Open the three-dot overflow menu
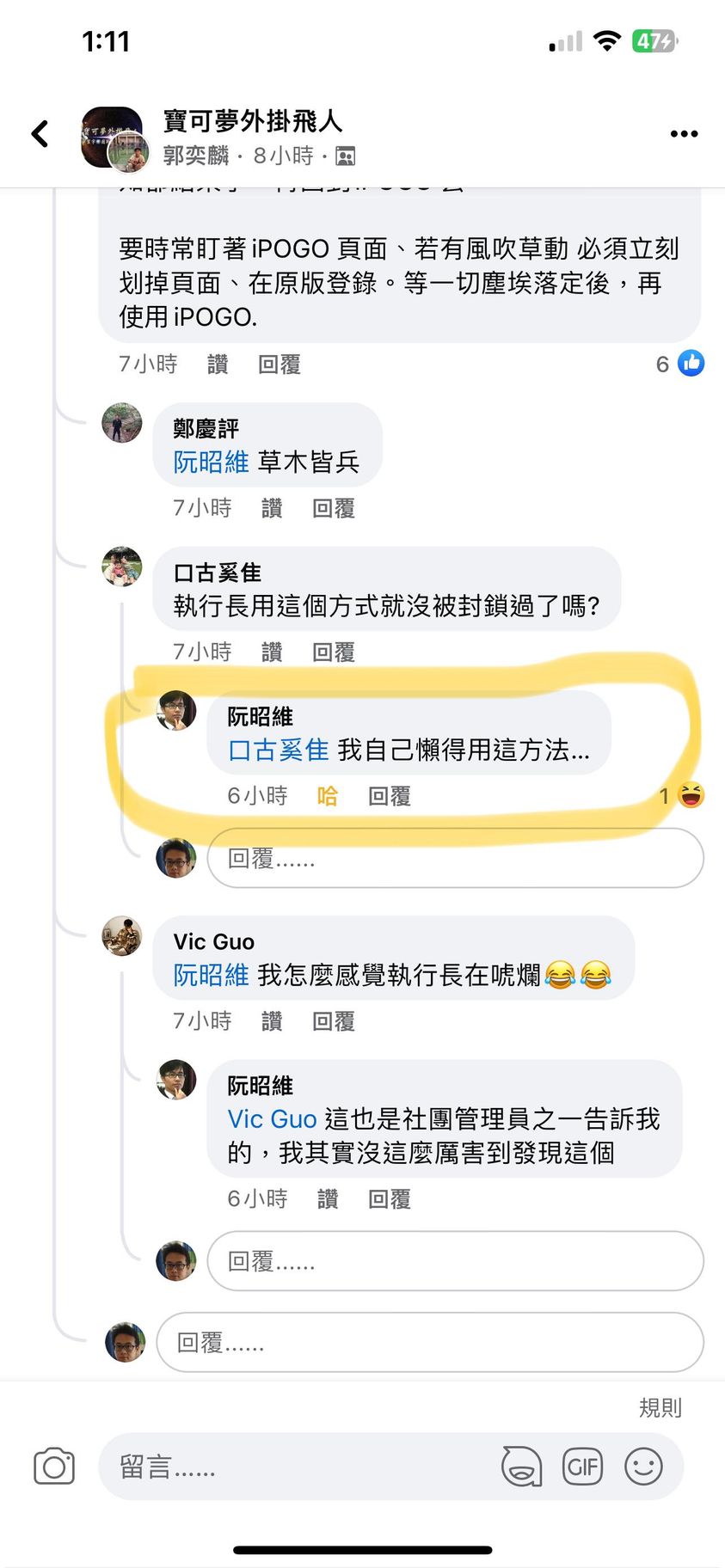The height and width of the screenshot is (1568, 725). click(684, 134)
